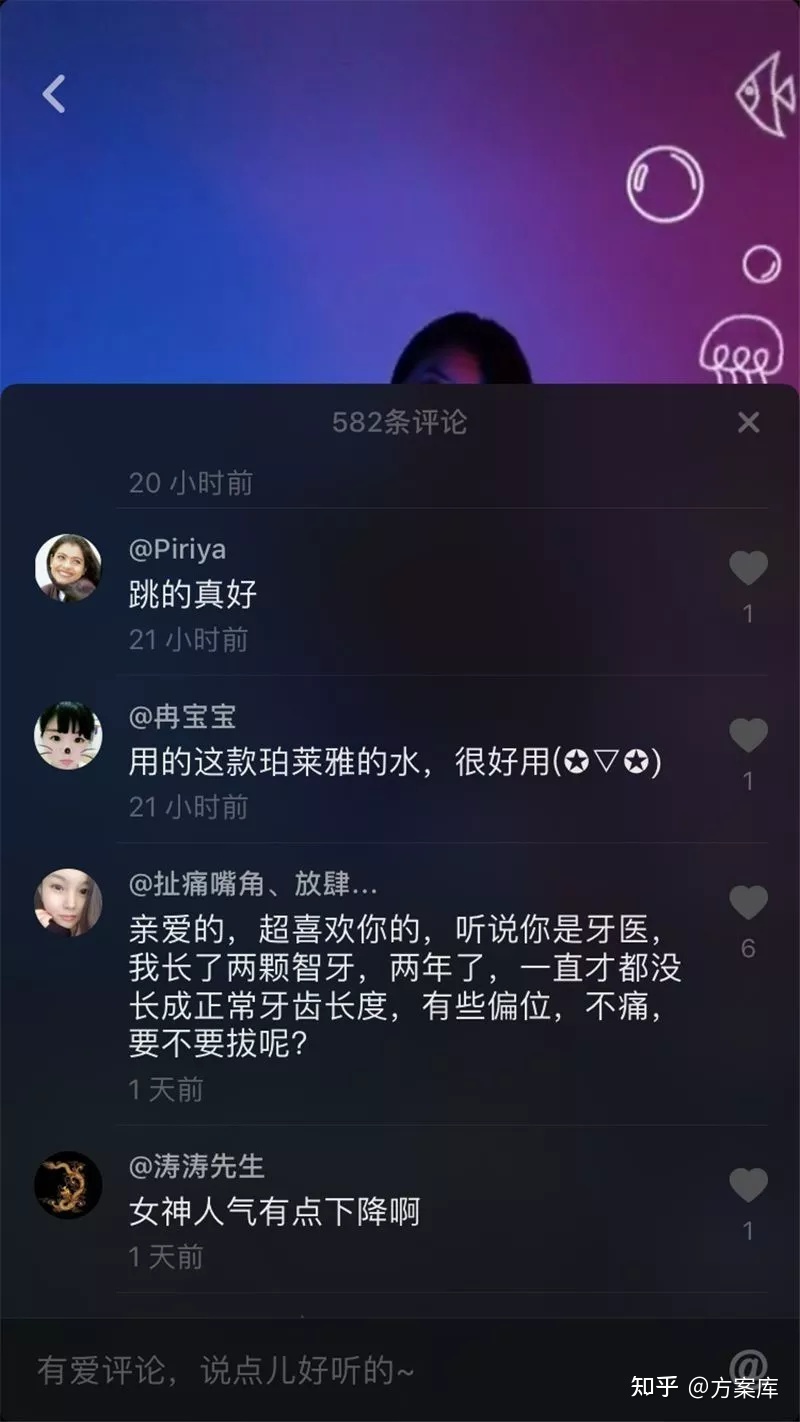The width and height of the screenshot is (800, 1422).
Task: Like the wisdom teeth comment by 扯痛嘴角
Action: (x=748, y=903)
